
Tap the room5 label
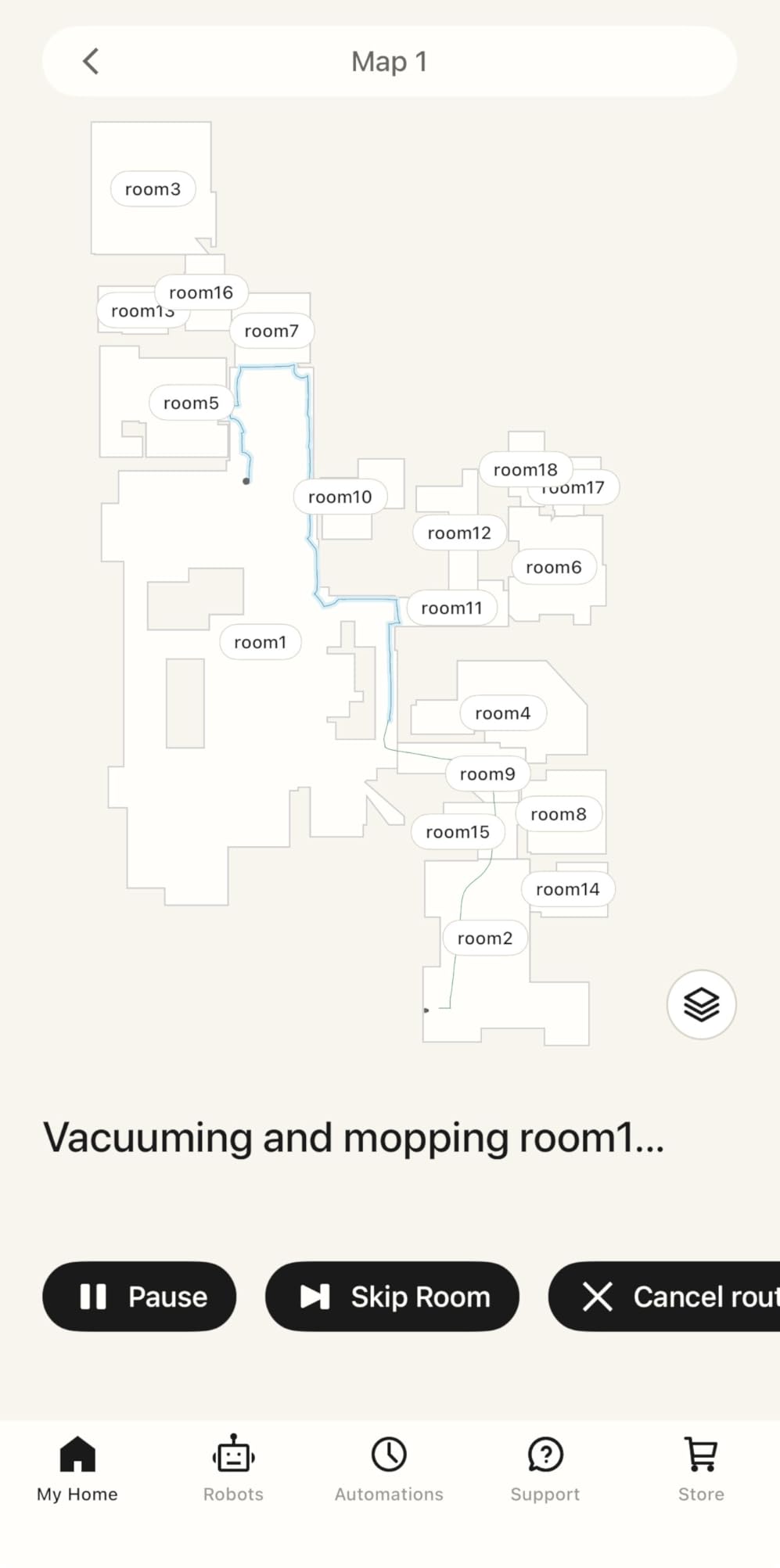pyautogui.click(x=189, y=403)
